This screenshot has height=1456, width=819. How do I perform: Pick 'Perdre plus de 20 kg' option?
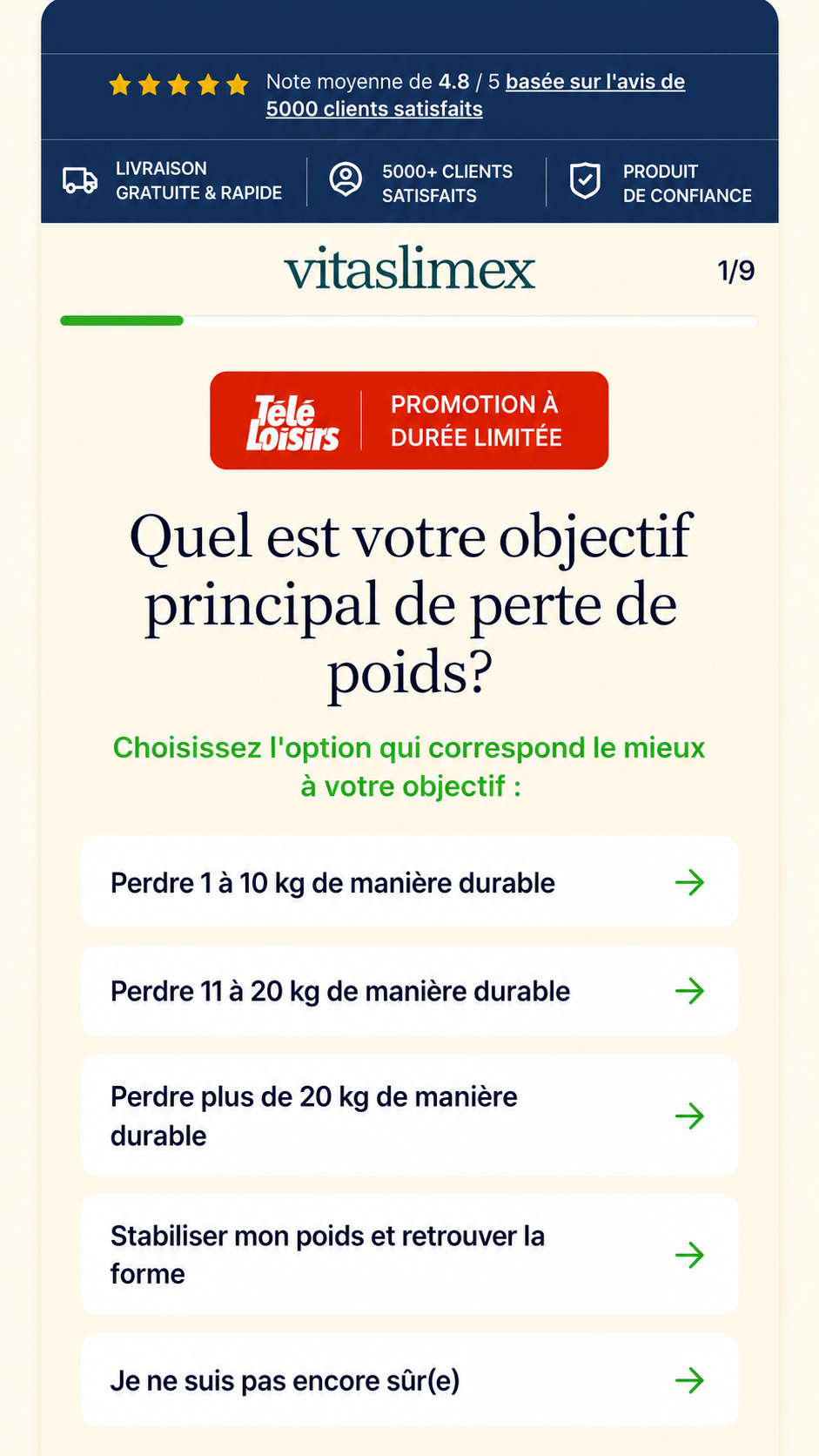tap(409, 1115)
